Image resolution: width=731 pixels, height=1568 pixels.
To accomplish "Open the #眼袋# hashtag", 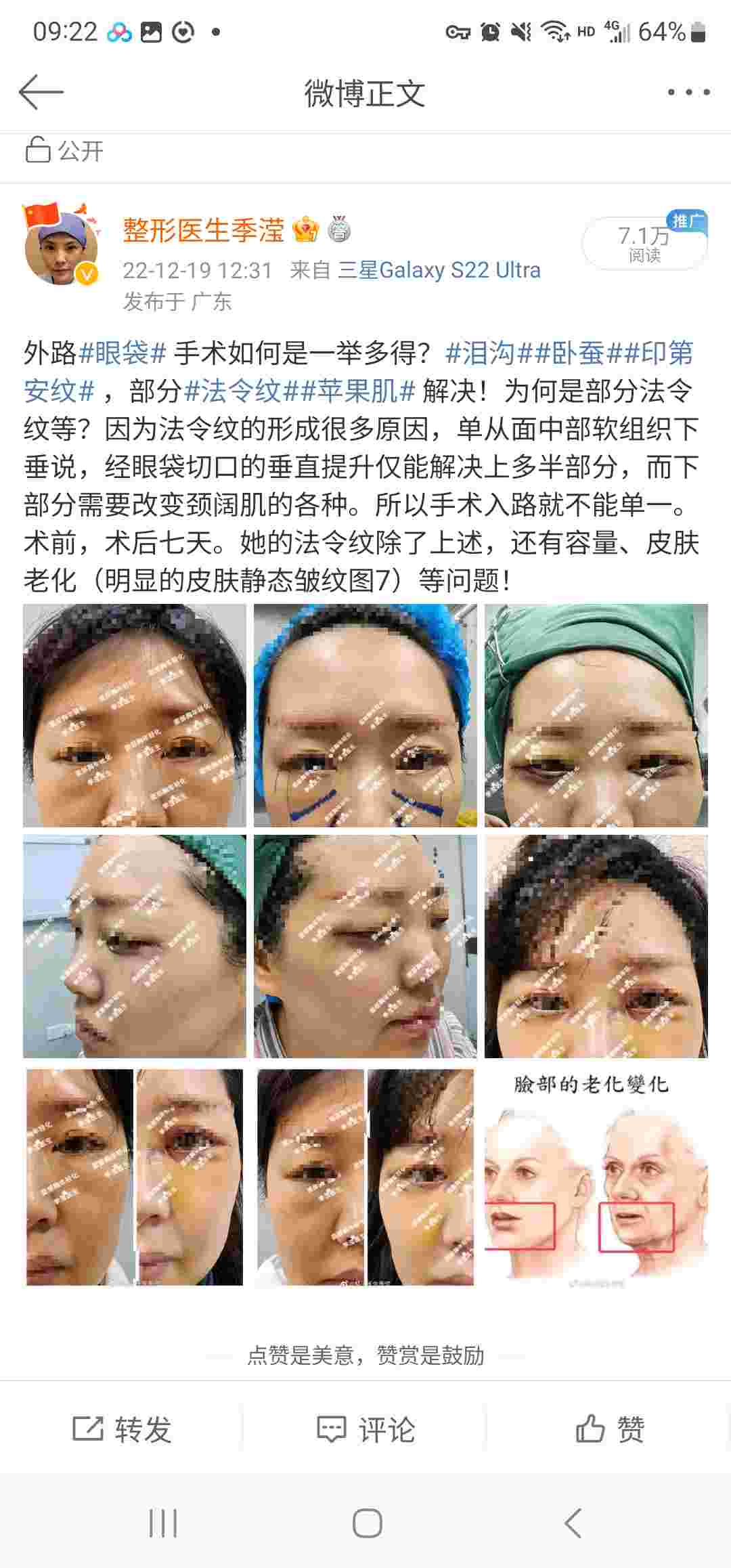I will (x=123, y=353).
